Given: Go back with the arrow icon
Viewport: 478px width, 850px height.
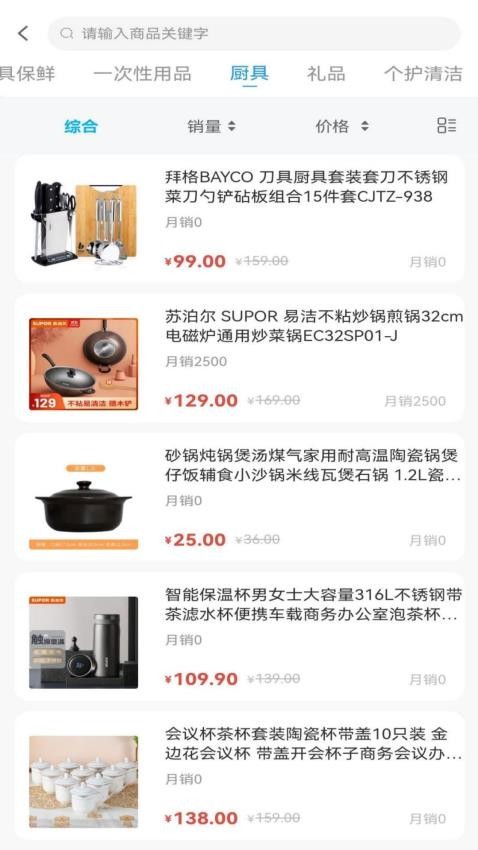Looking at the screenshot, I should [x=23, y=34].
